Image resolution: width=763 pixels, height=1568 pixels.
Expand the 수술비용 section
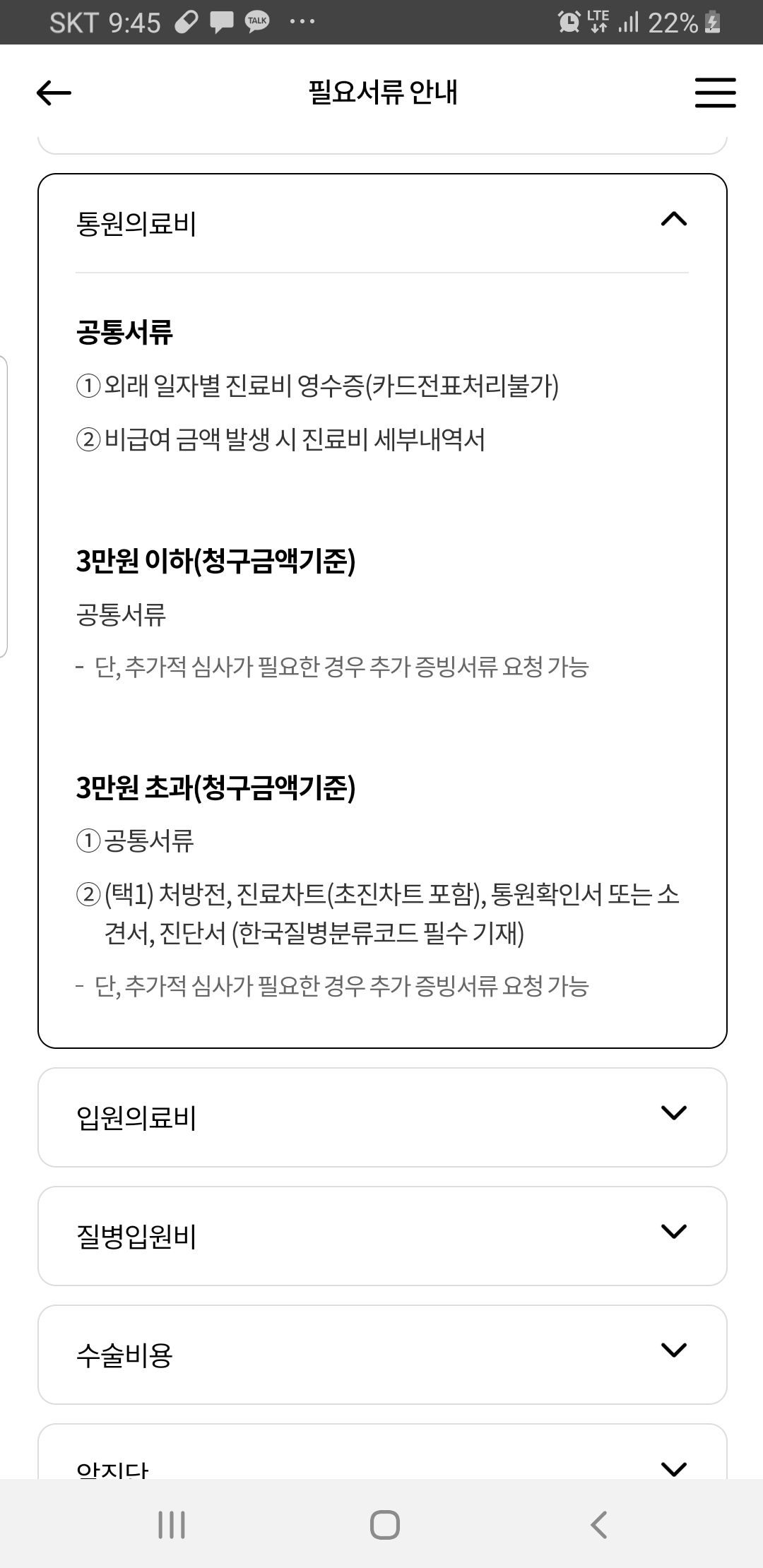click(673, 1351)
